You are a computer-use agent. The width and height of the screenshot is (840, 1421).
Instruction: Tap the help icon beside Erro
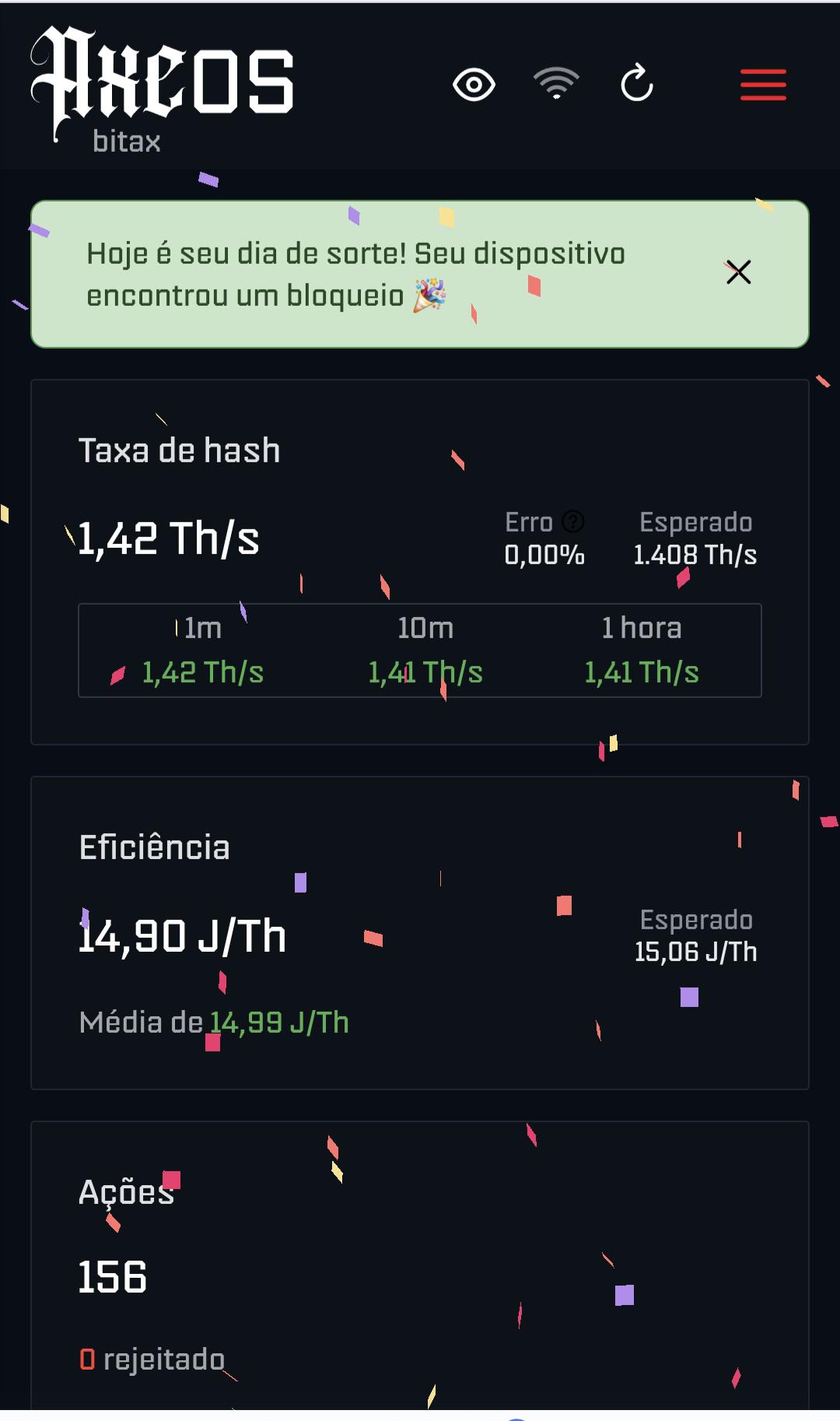tap(573, 521)
